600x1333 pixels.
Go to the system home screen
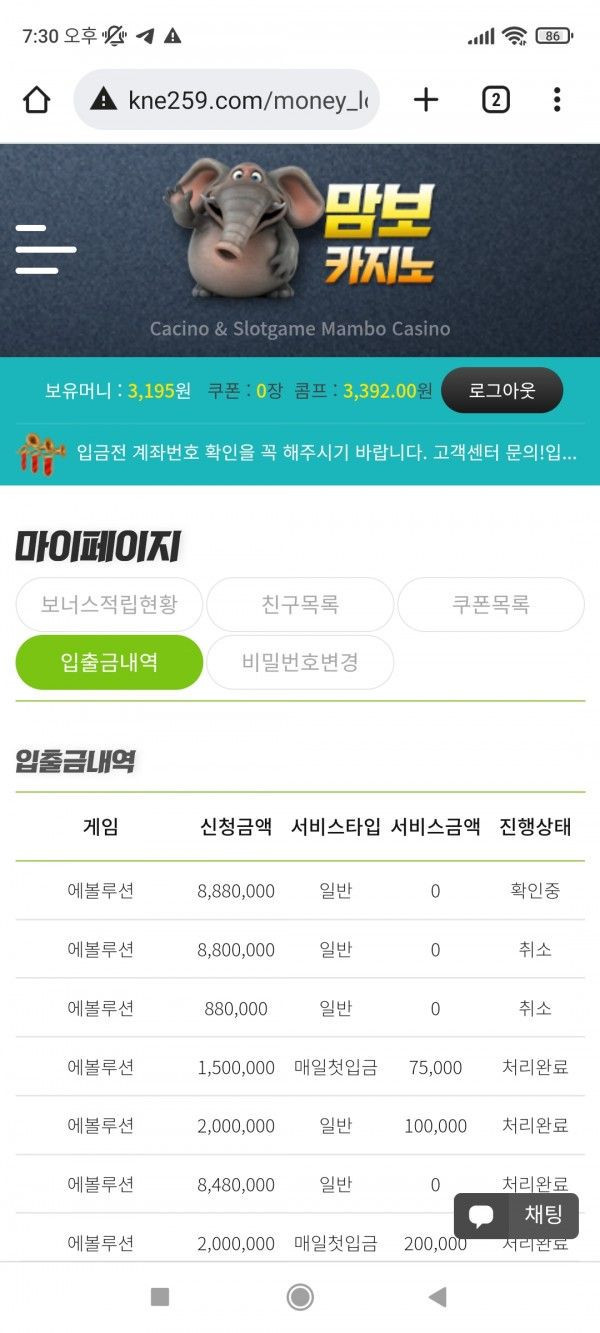pyautogui.click(x=300, y=1297)
